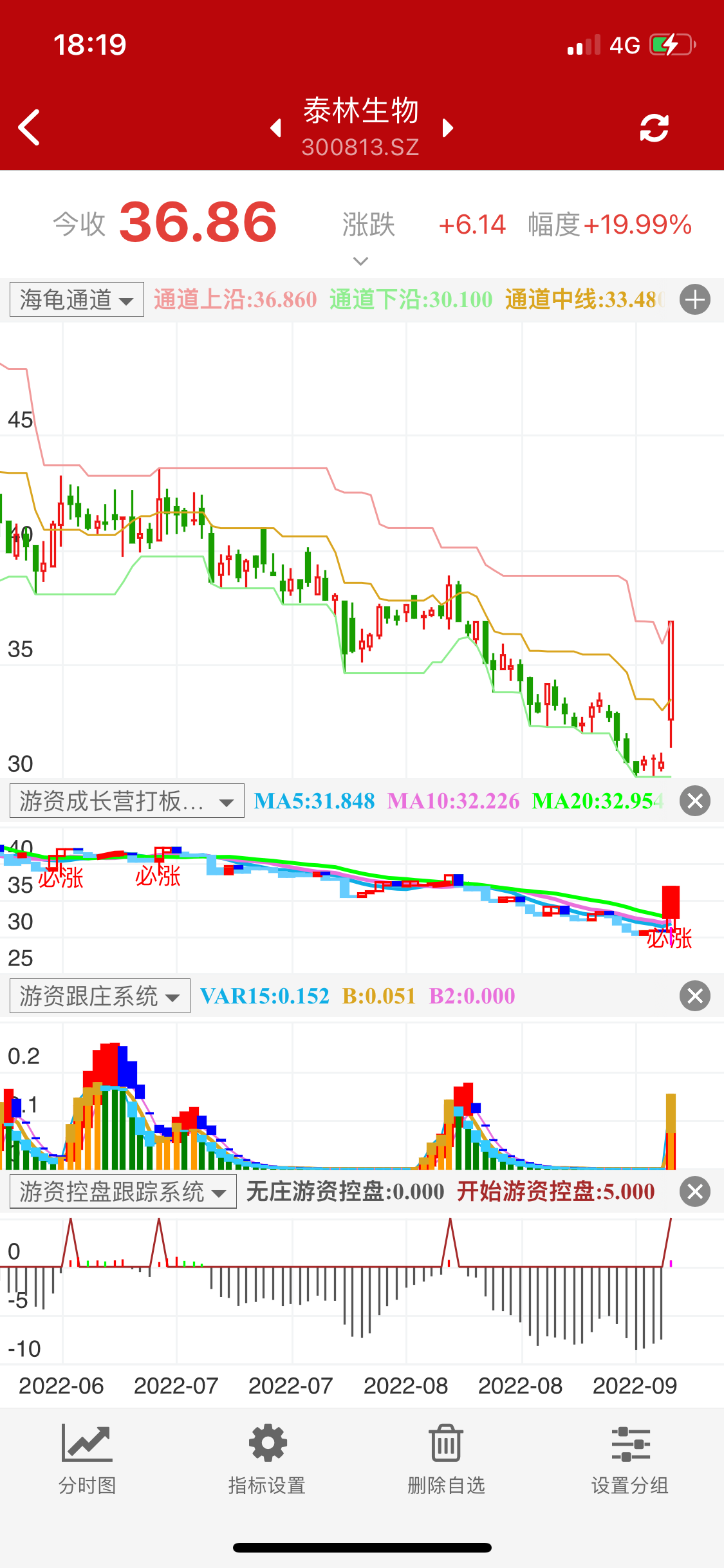Open the 海龟通道 indicator dropdown
The height and width of the screenshot is (1568, 724).
tap(77, 300)
